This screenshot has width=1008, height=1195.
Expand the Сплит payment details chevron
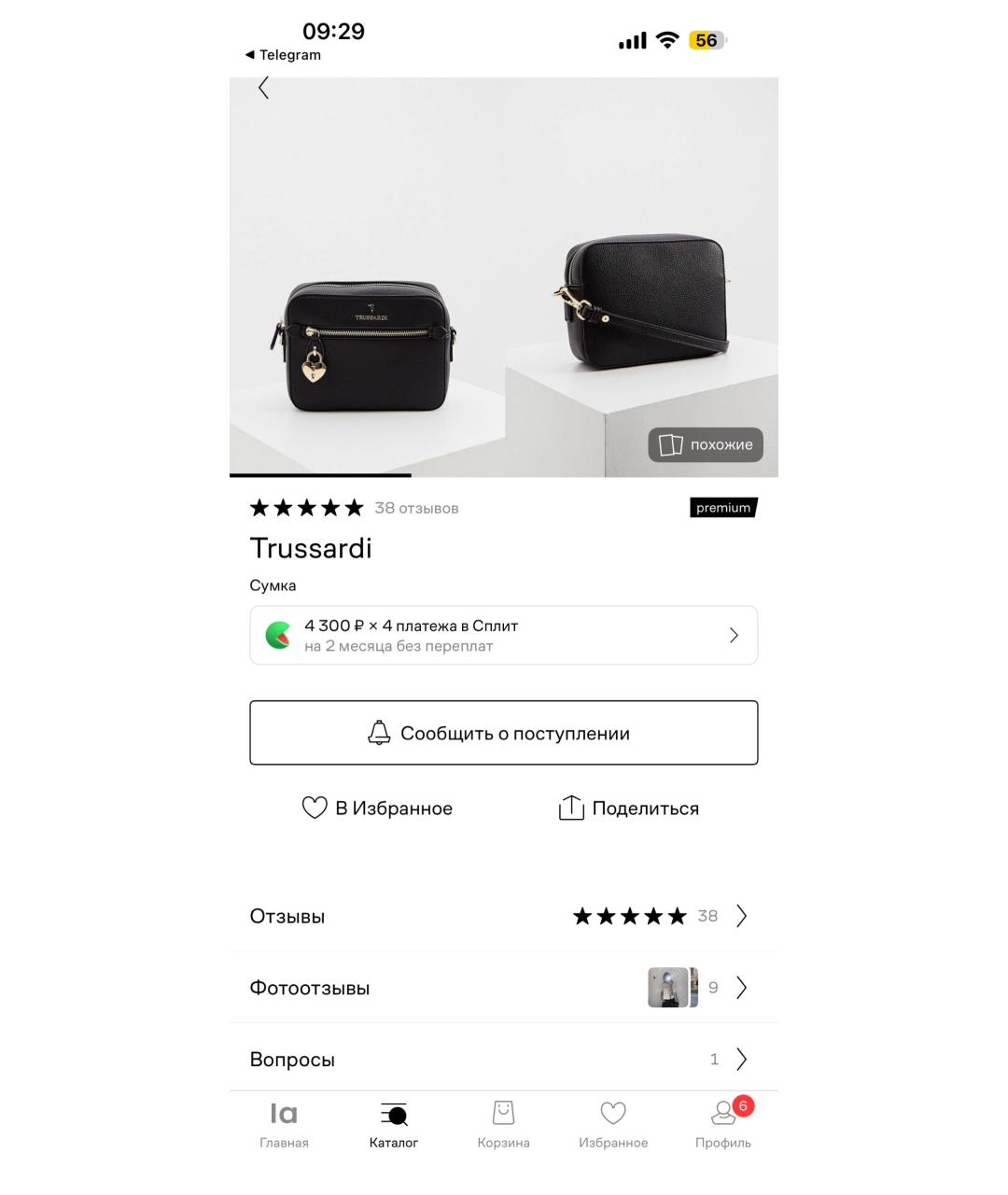(735, 634)
